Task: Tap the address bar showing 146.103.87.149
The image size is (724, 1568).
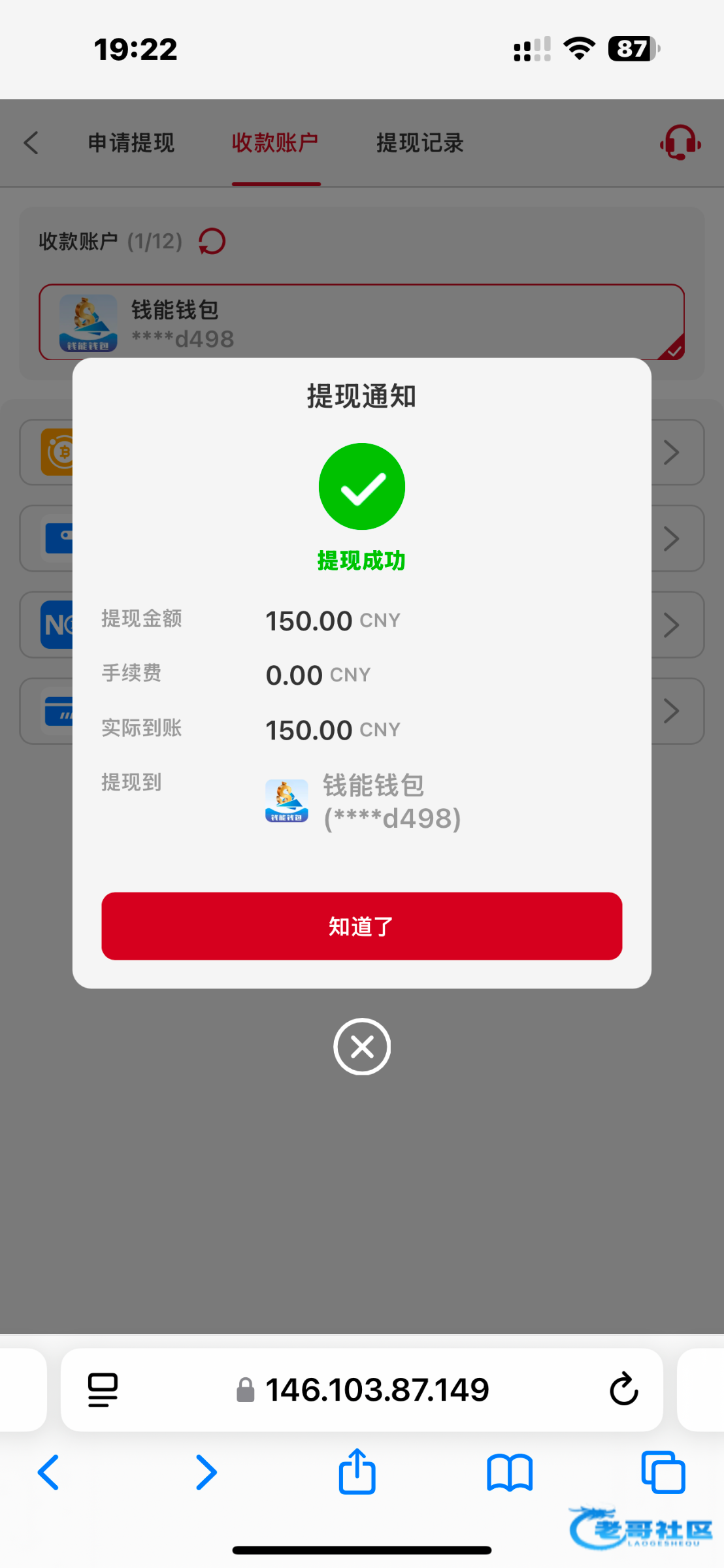Action: [x=377, y=1389]
